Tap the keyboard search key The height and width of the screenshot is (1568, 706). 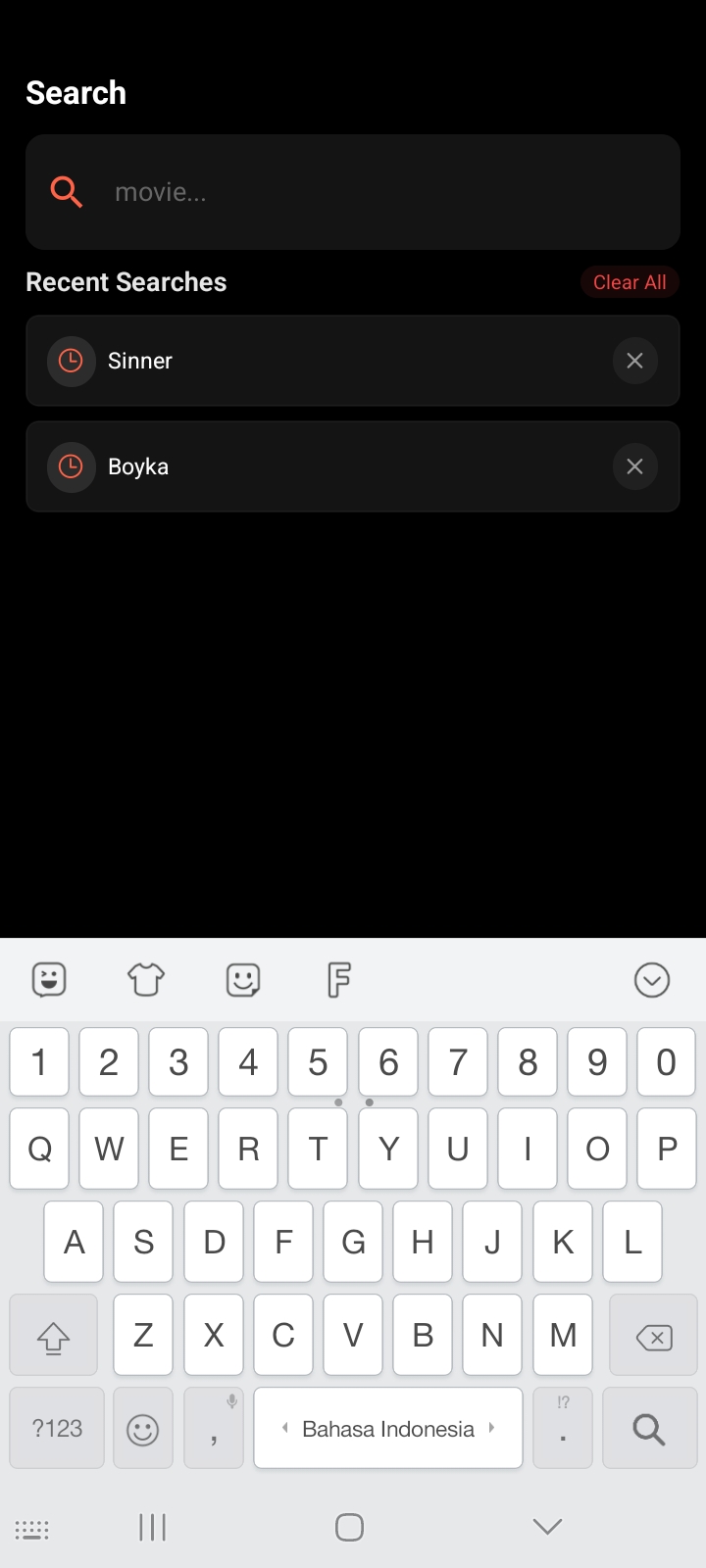coord(649,1428)
